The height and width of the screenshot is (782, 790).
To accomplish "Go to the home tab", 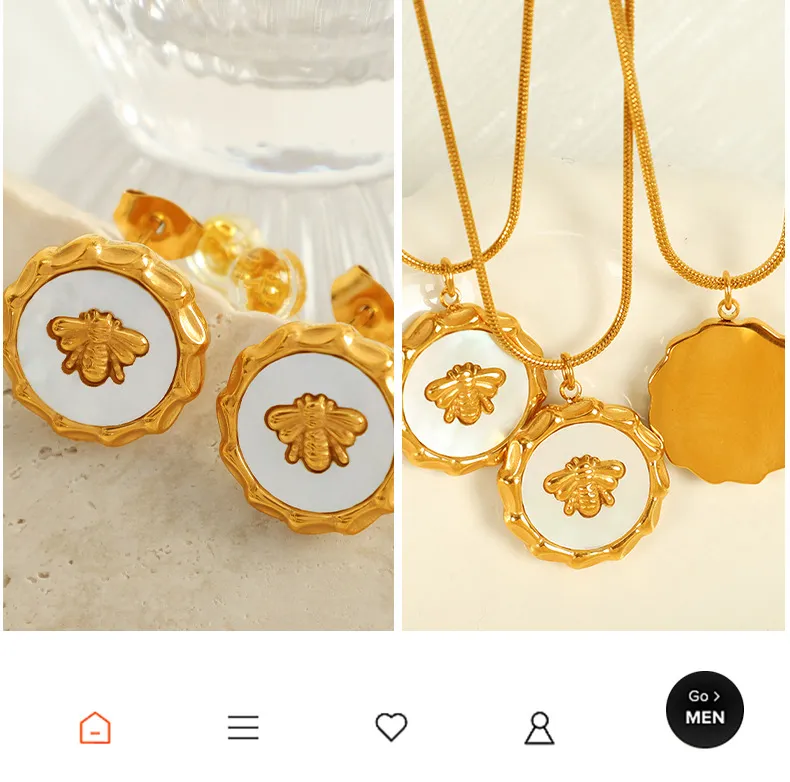I will (x=95, y=728).
